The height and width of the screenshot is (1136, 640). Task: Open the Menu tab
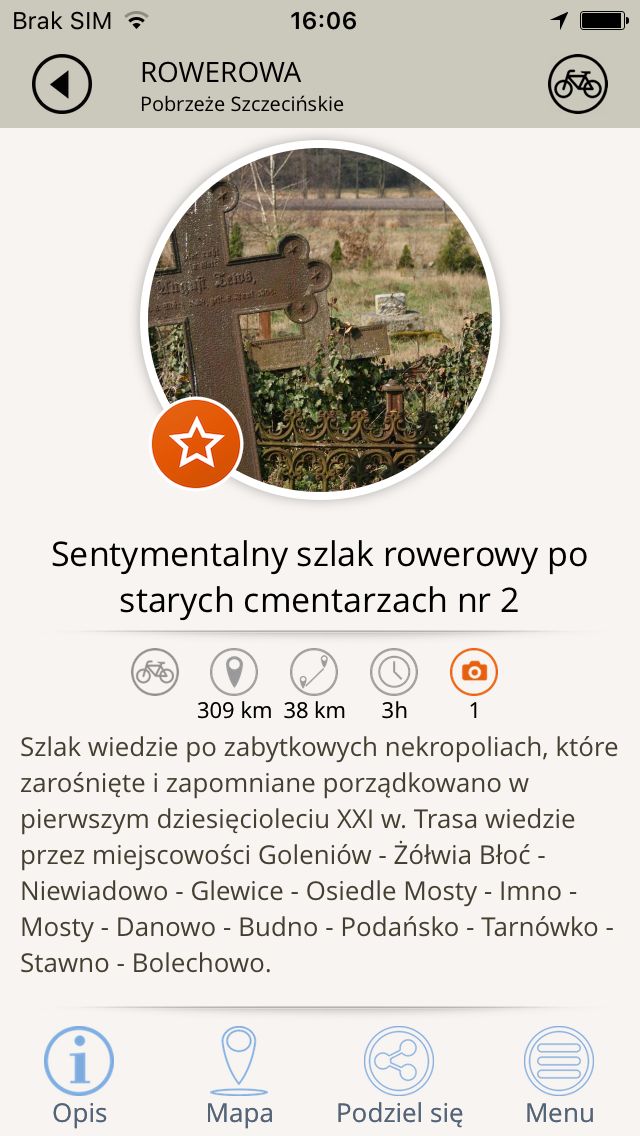point(560,1077)
